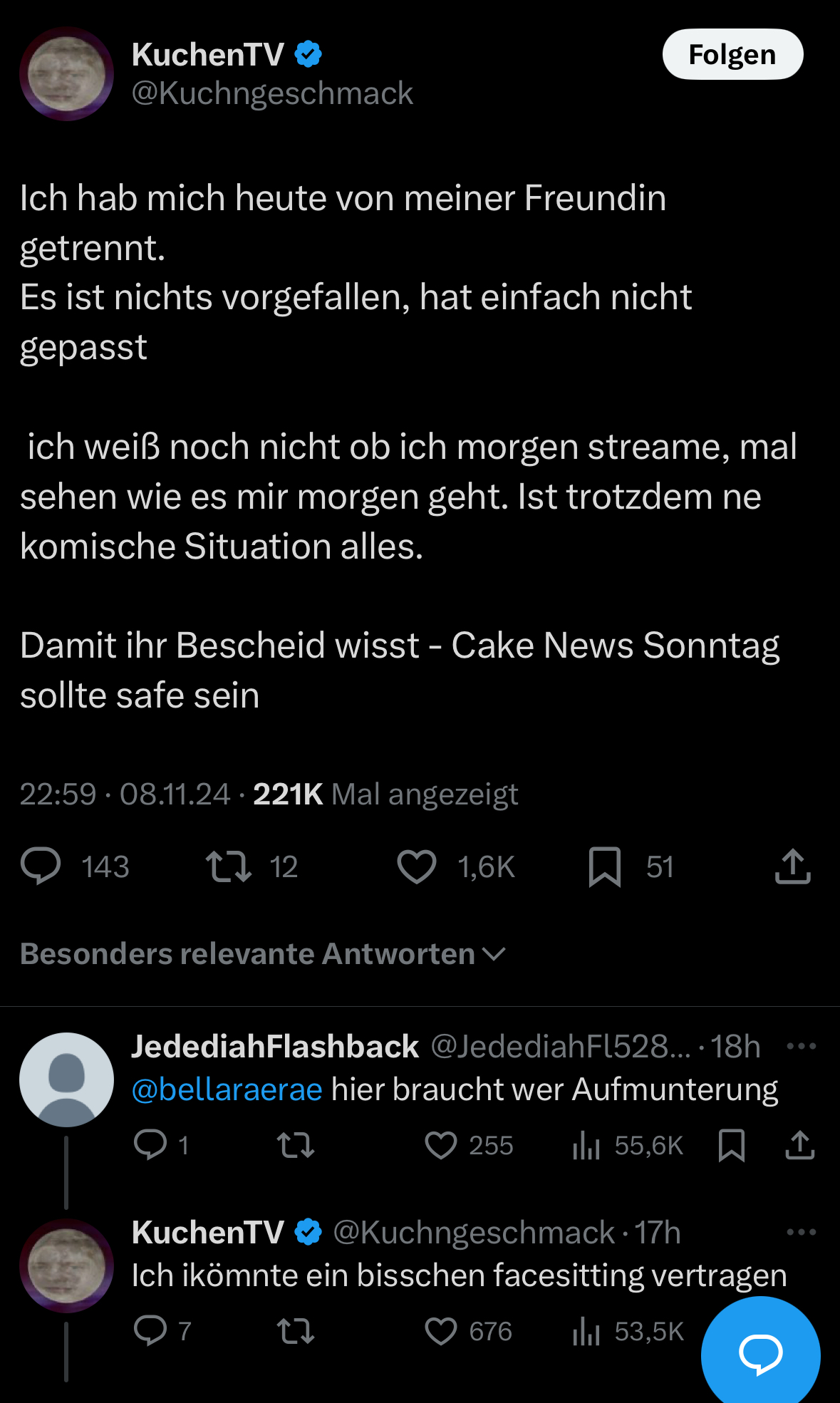840x1403 pixels.
Task: Repost KuchenTV's breakup post
Action: pyautogui.click(x=229, y=866)
